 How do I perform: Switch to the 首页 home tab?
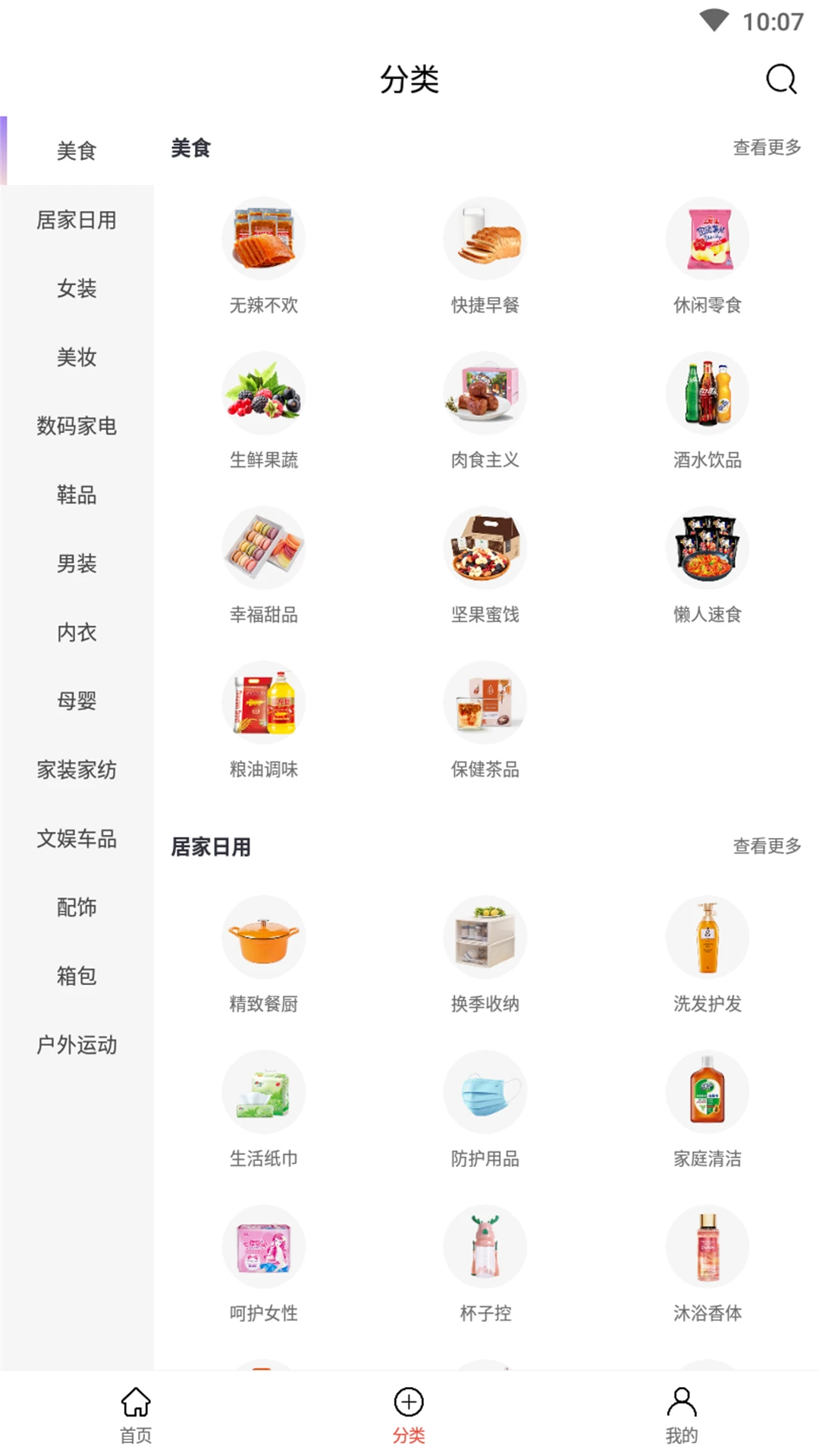tap(136, 1414)
